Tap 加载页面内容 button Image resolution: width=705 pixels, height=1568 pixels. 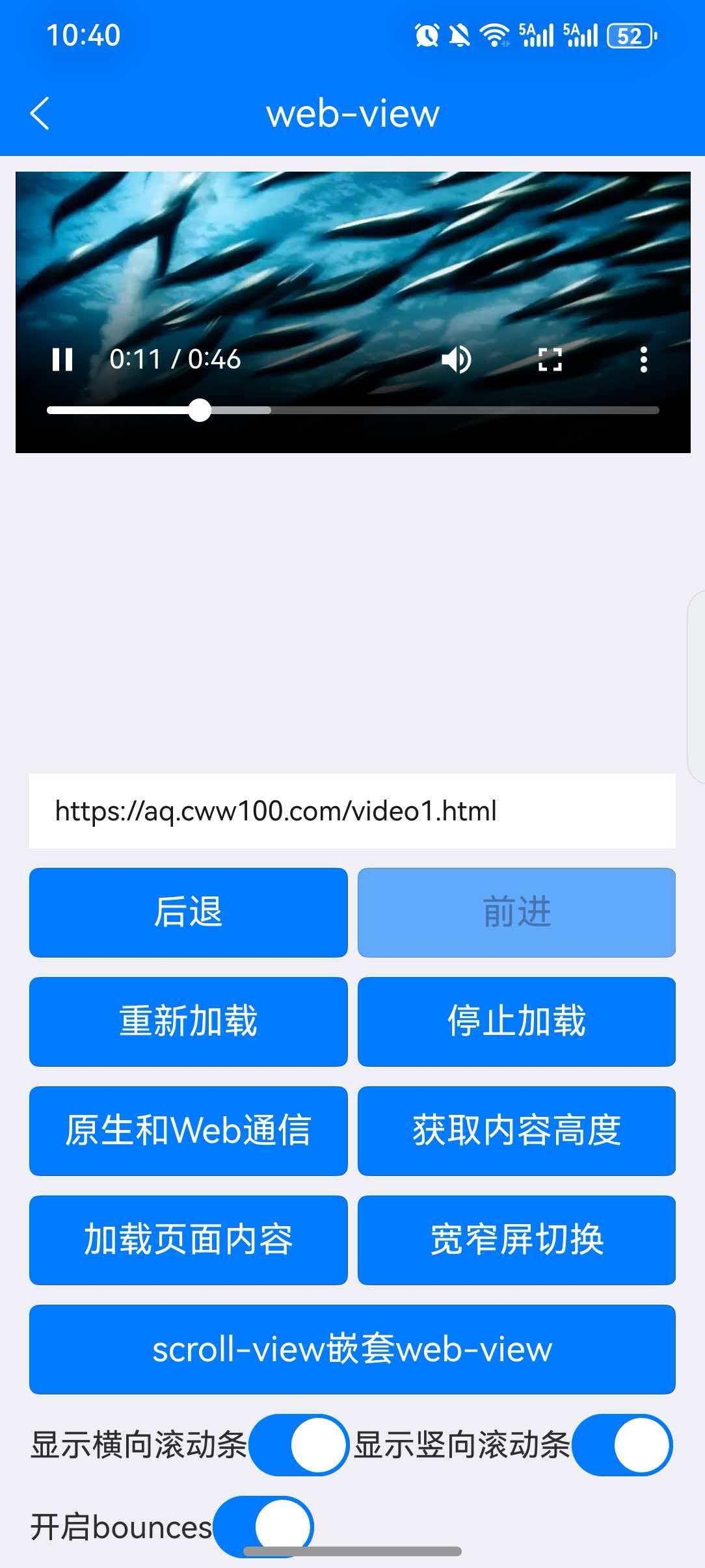[x=189, y=1240]
